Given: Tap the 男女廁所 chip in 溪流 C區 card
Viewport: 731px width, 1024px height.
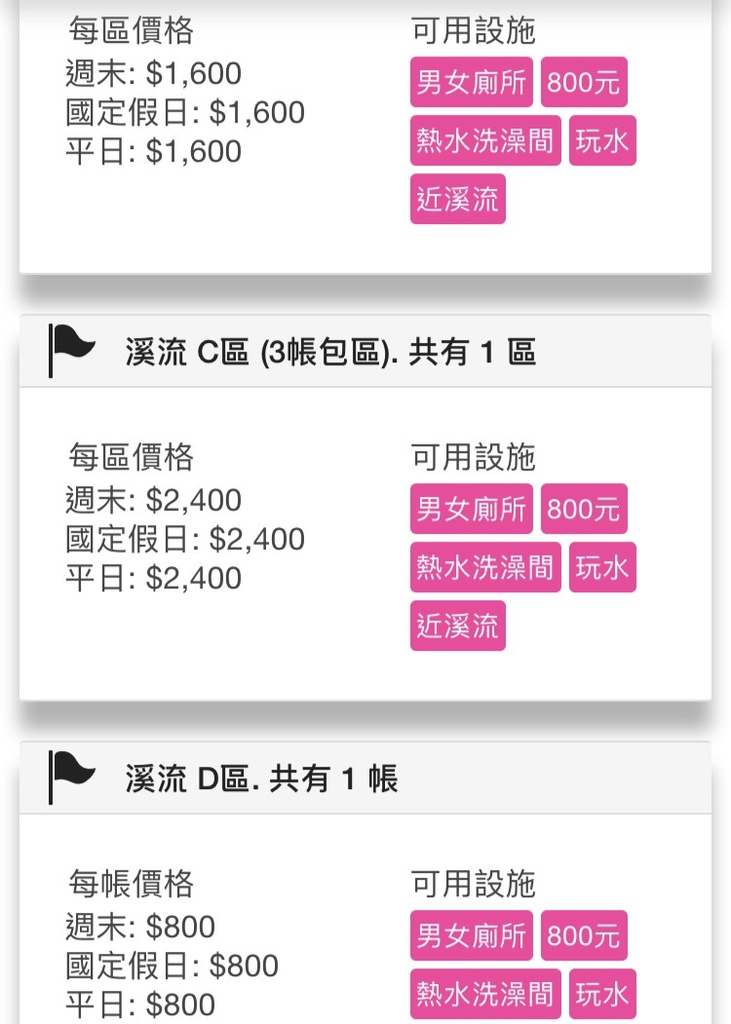Looking at the screenshot, I should click(x=471, y=509).
